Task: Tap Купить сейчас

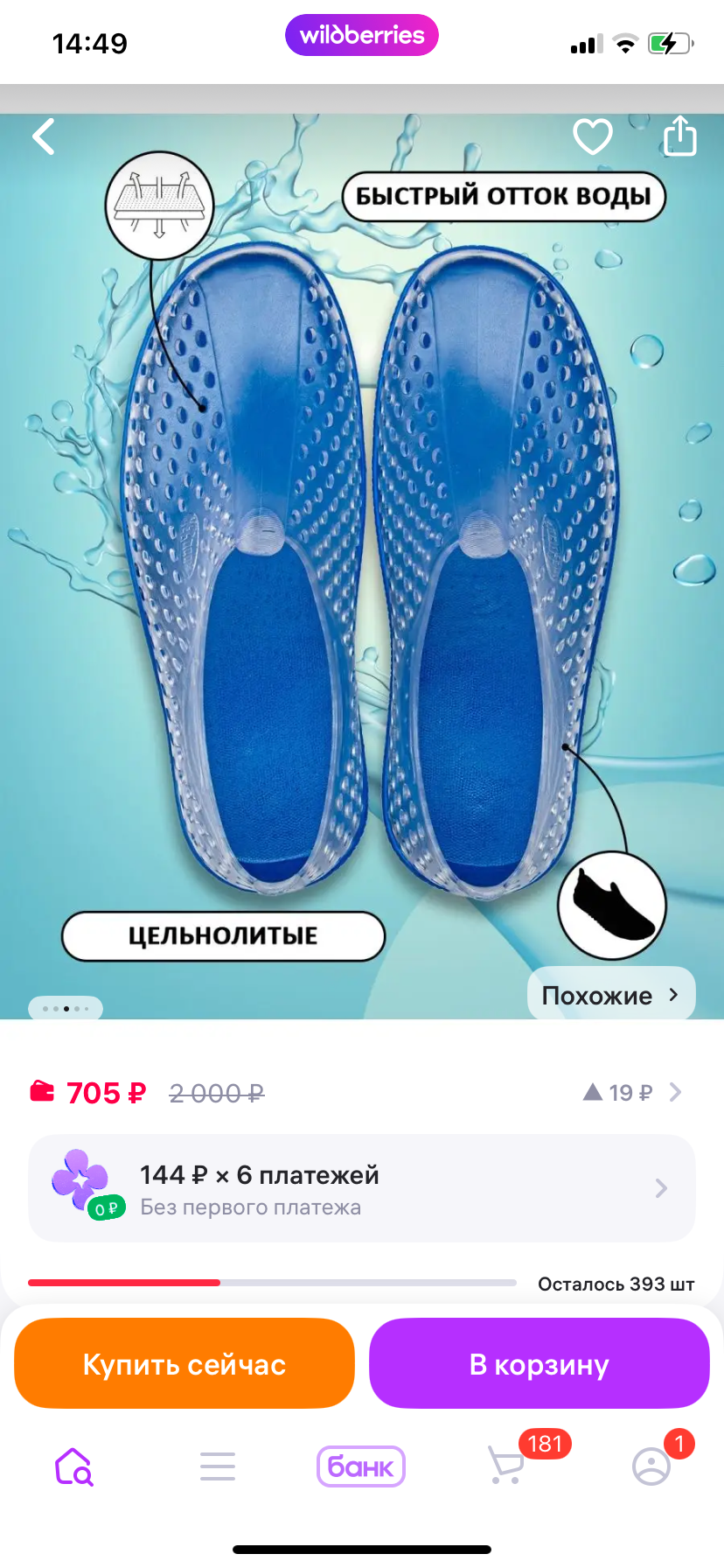Action: [x=184, y=1364]
